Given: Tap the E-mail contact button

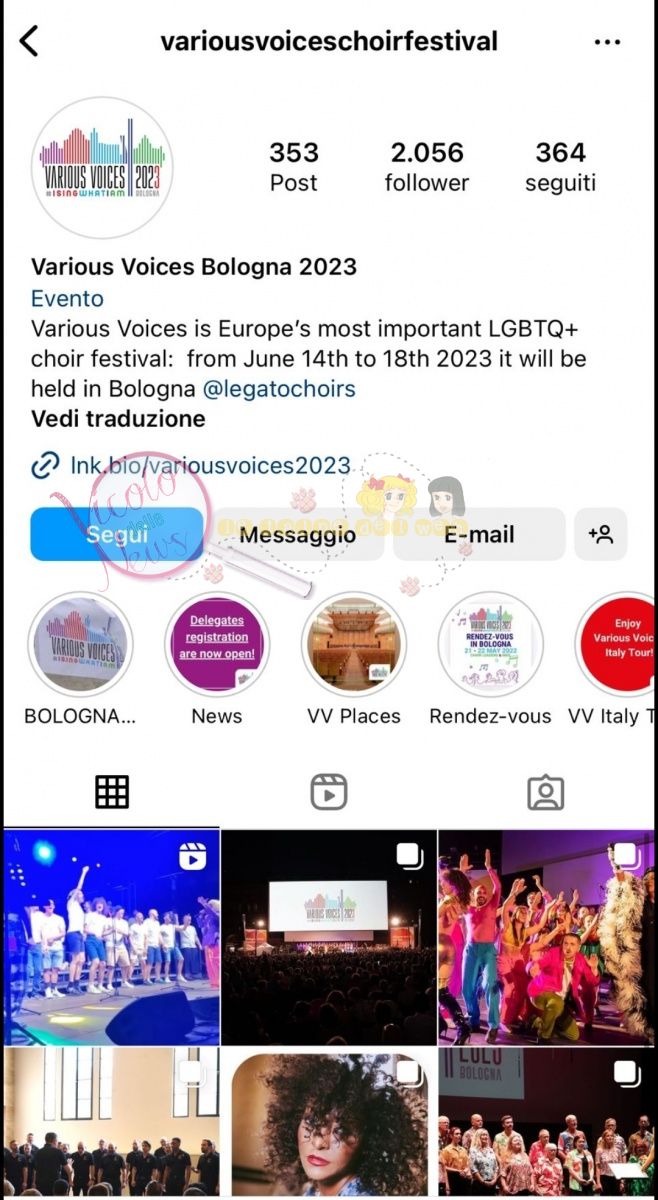Looking at the screenshot, I should point(479,534).
